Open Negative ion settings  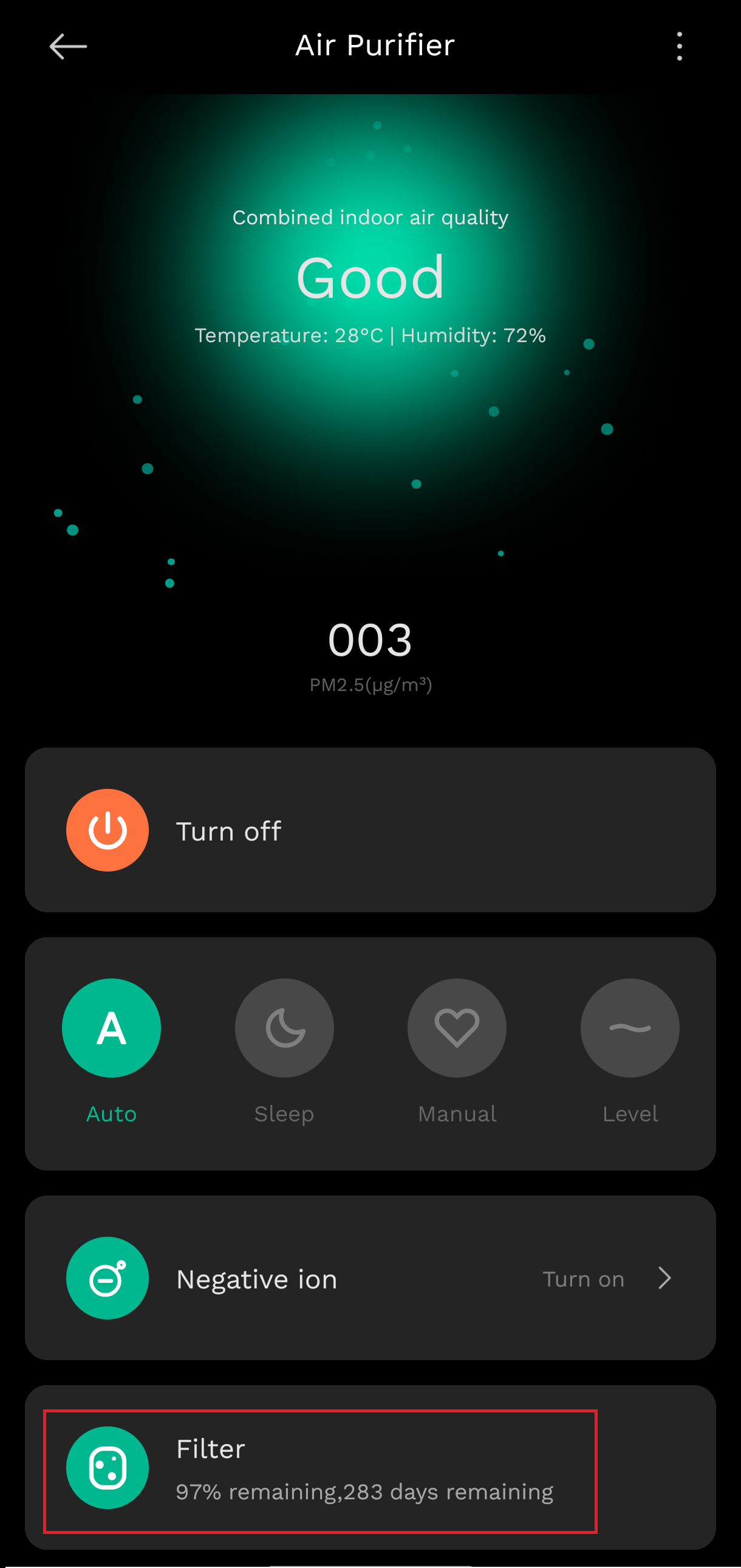[x=370, y=1277]
